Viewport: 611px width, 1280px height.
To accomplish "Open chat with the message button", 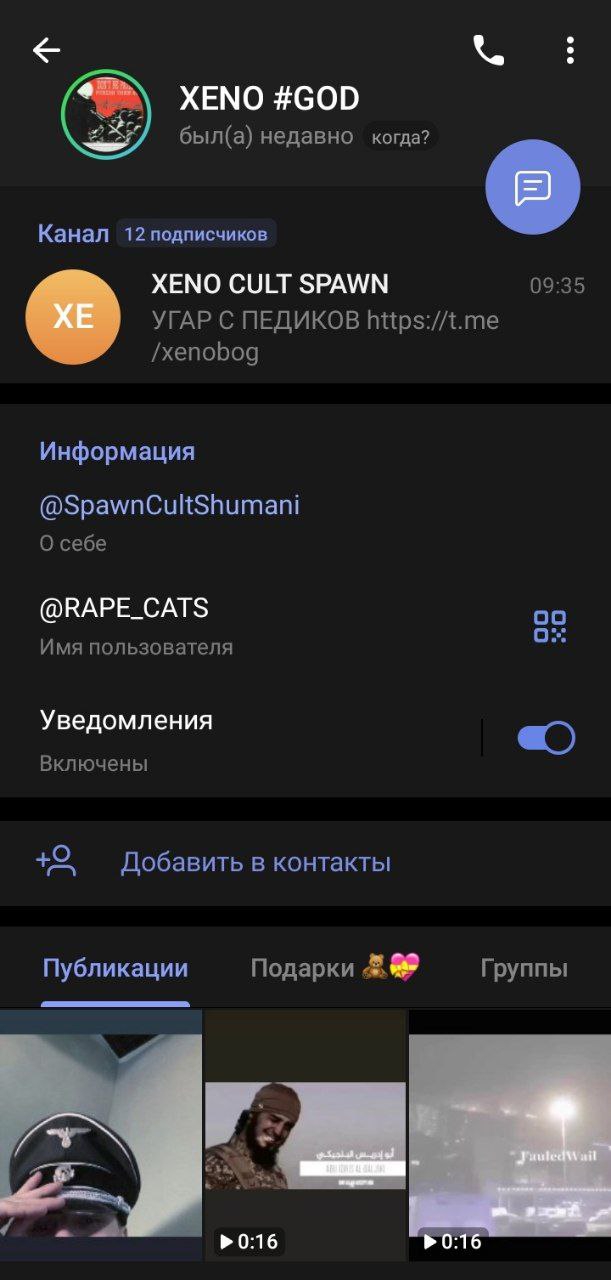I will click(533, 187).
